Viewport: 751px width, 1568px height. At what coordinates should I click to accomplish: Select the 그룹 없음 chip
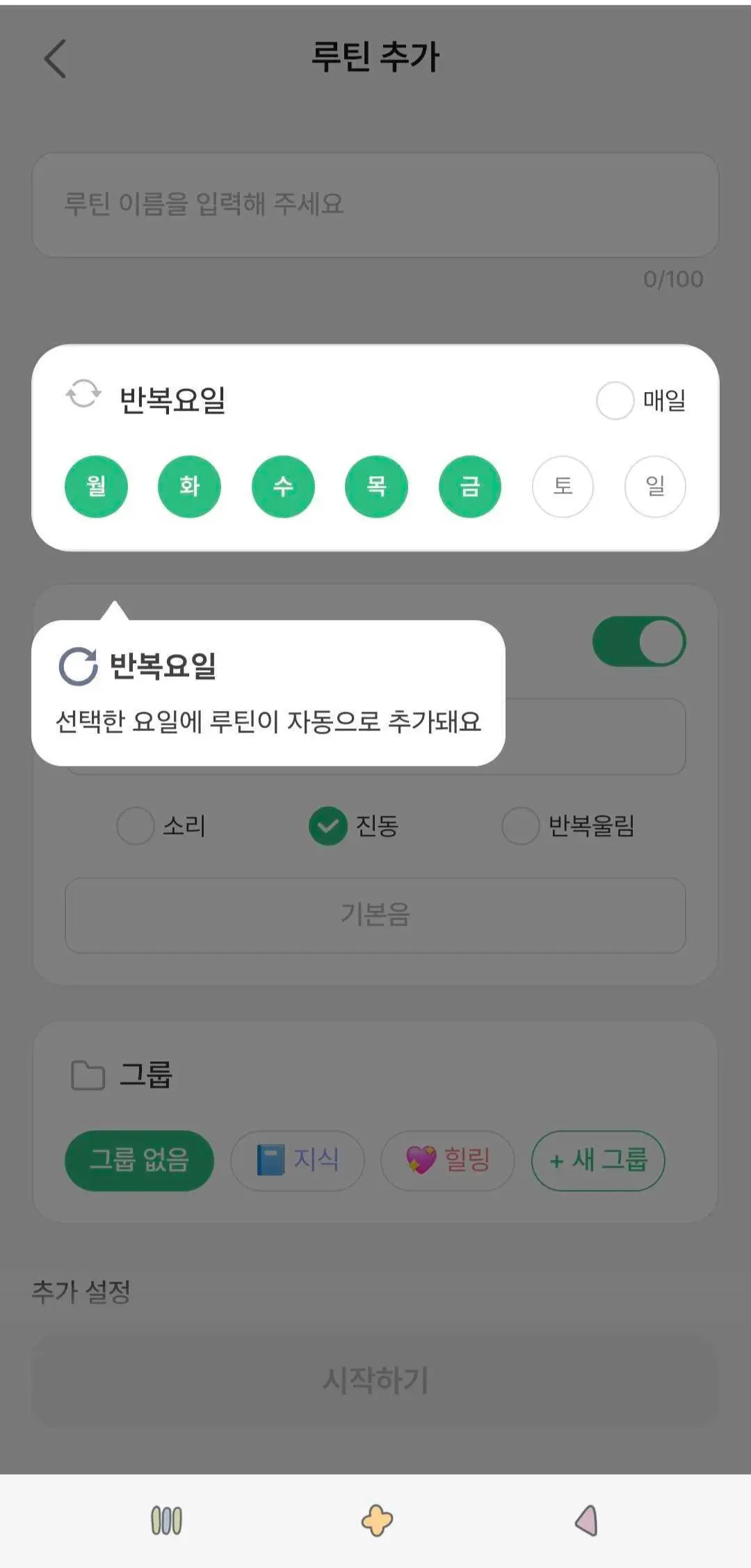coord(139,1160)
